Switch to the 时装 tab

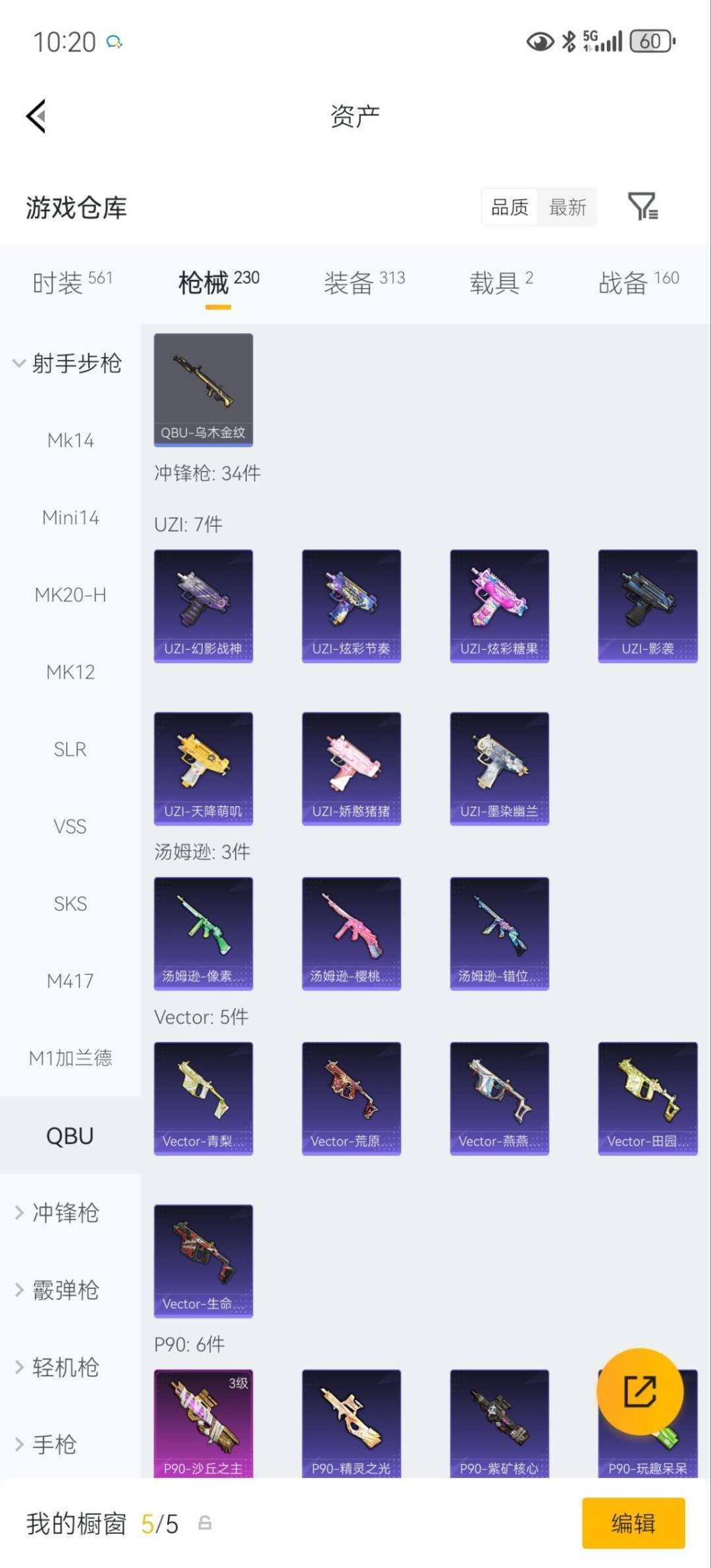click(x=72, y=283)
